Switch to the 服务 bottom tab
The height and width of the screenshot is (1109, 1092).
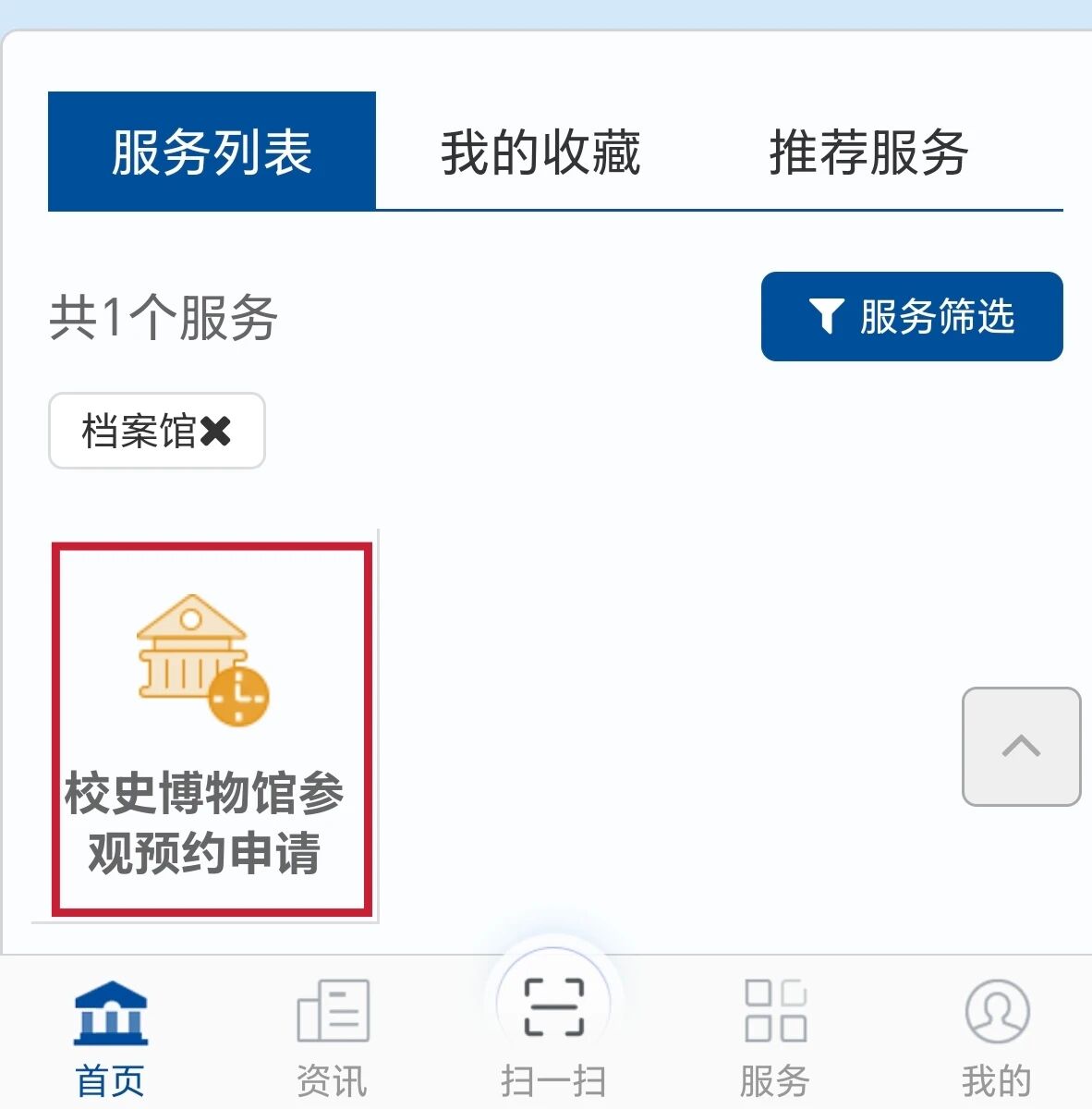(x=775, y=1038)
